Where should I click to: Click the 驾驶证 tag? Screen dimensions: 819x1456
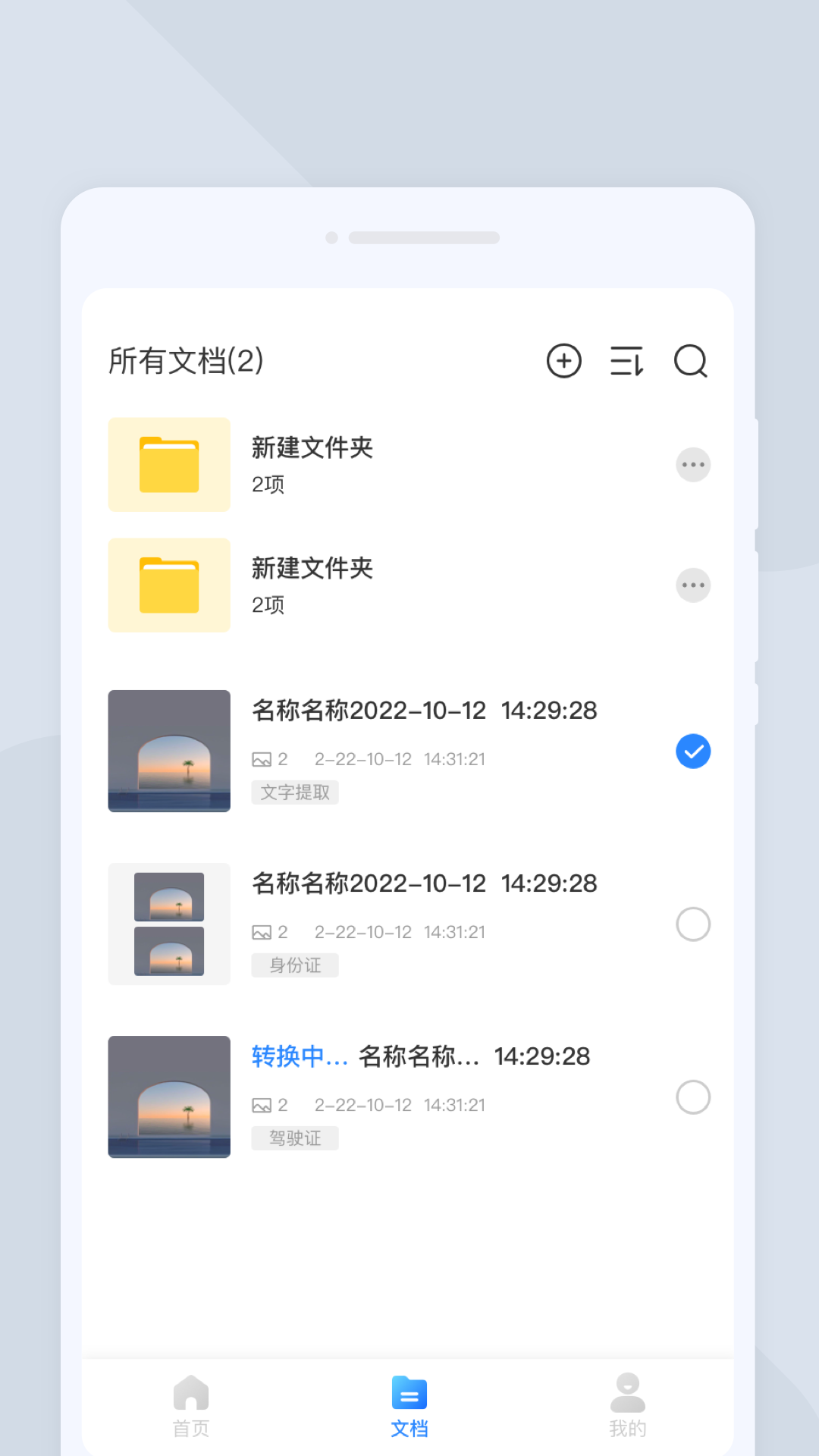(x=295, y=1137)
